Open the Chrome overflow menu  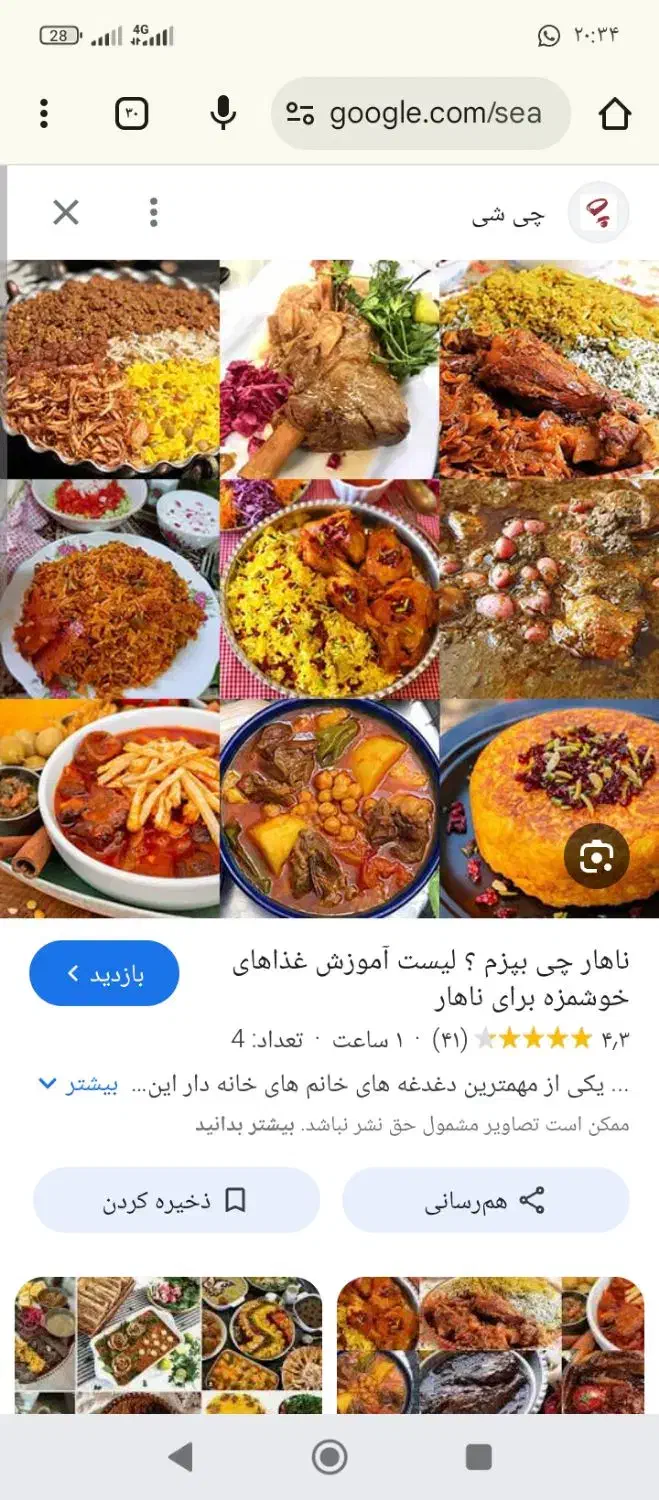click(x=43, y=114)
